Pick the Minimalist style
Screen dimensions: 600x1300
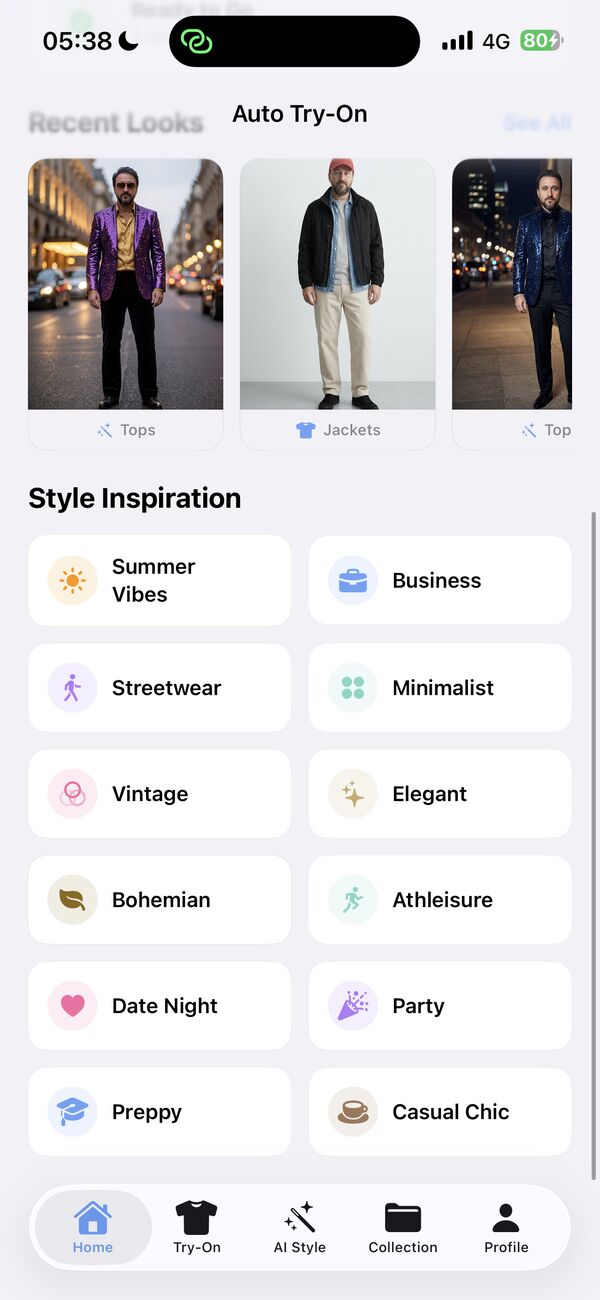click(x=440, y=688)
